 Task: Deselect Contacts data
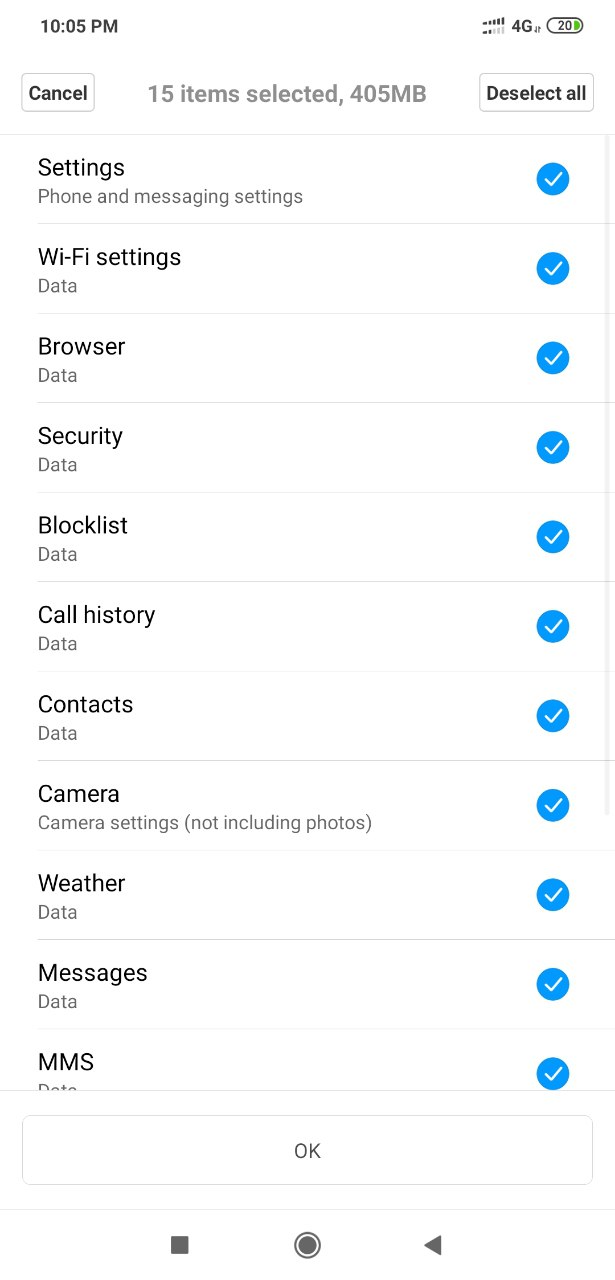pos(553,716)
